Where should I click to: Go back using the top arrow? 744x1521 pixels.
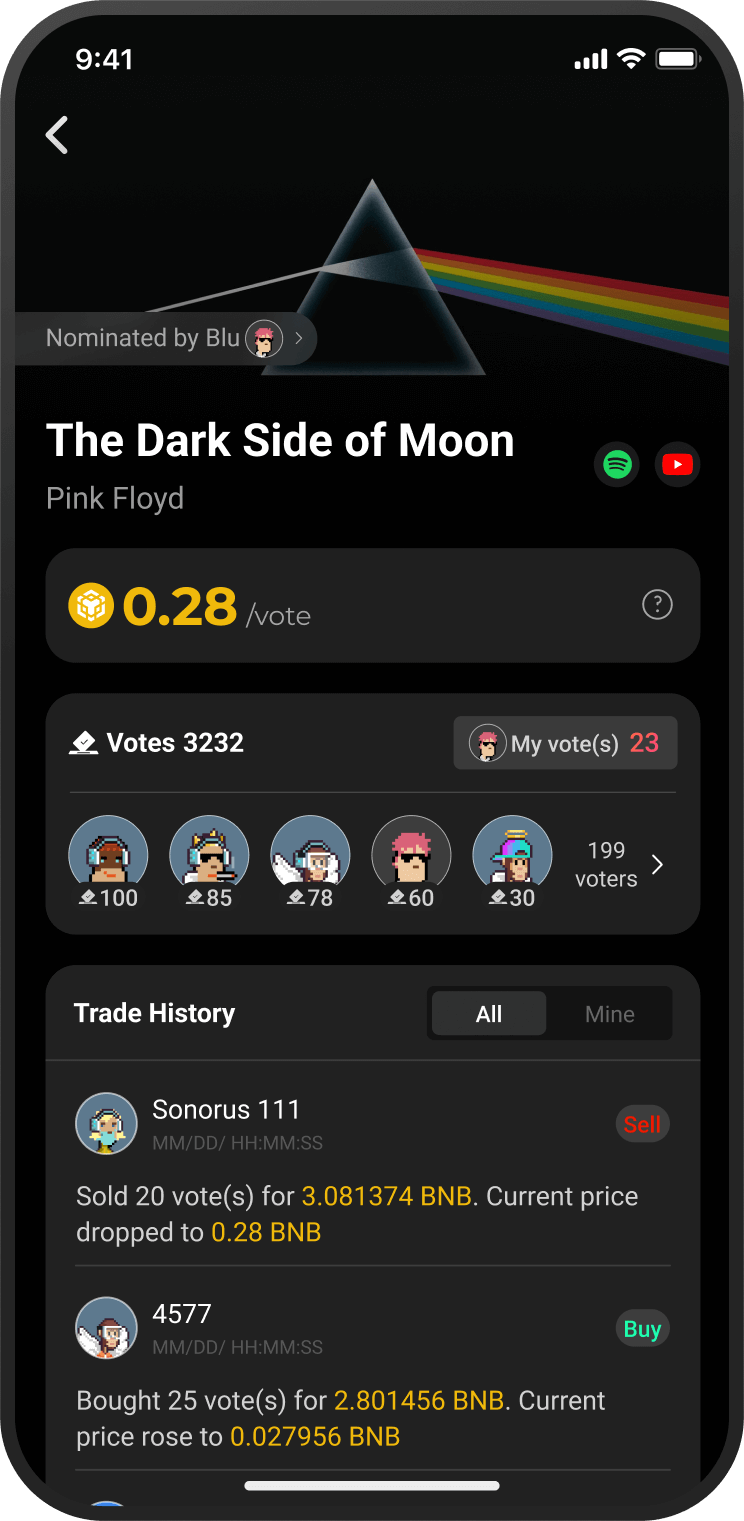57,135
